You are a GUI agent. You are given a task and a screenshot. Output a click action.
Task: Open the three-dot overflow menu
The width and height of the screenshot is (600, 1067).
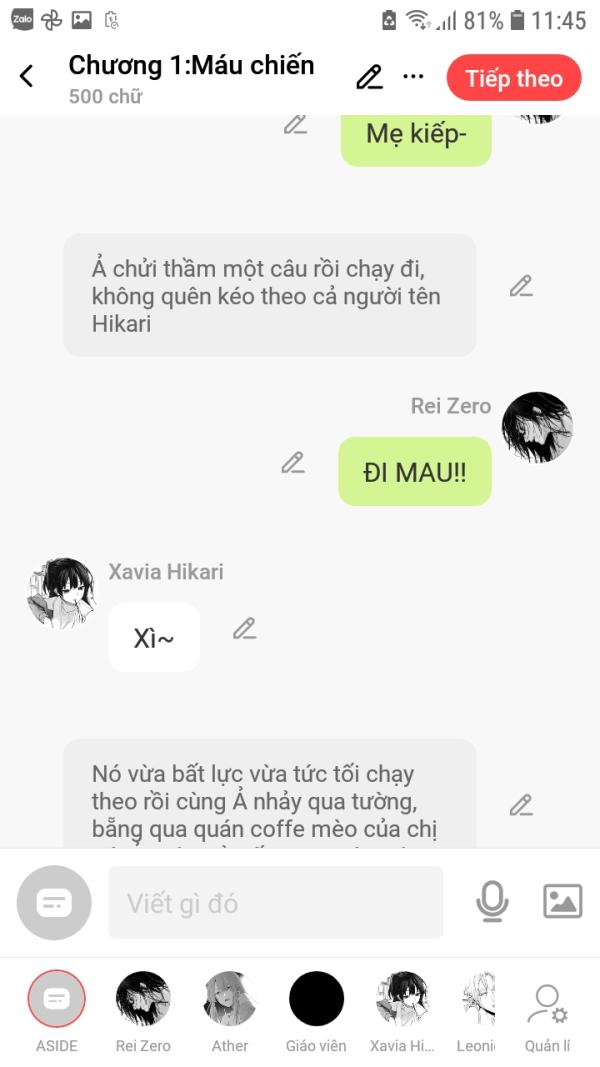413,77
